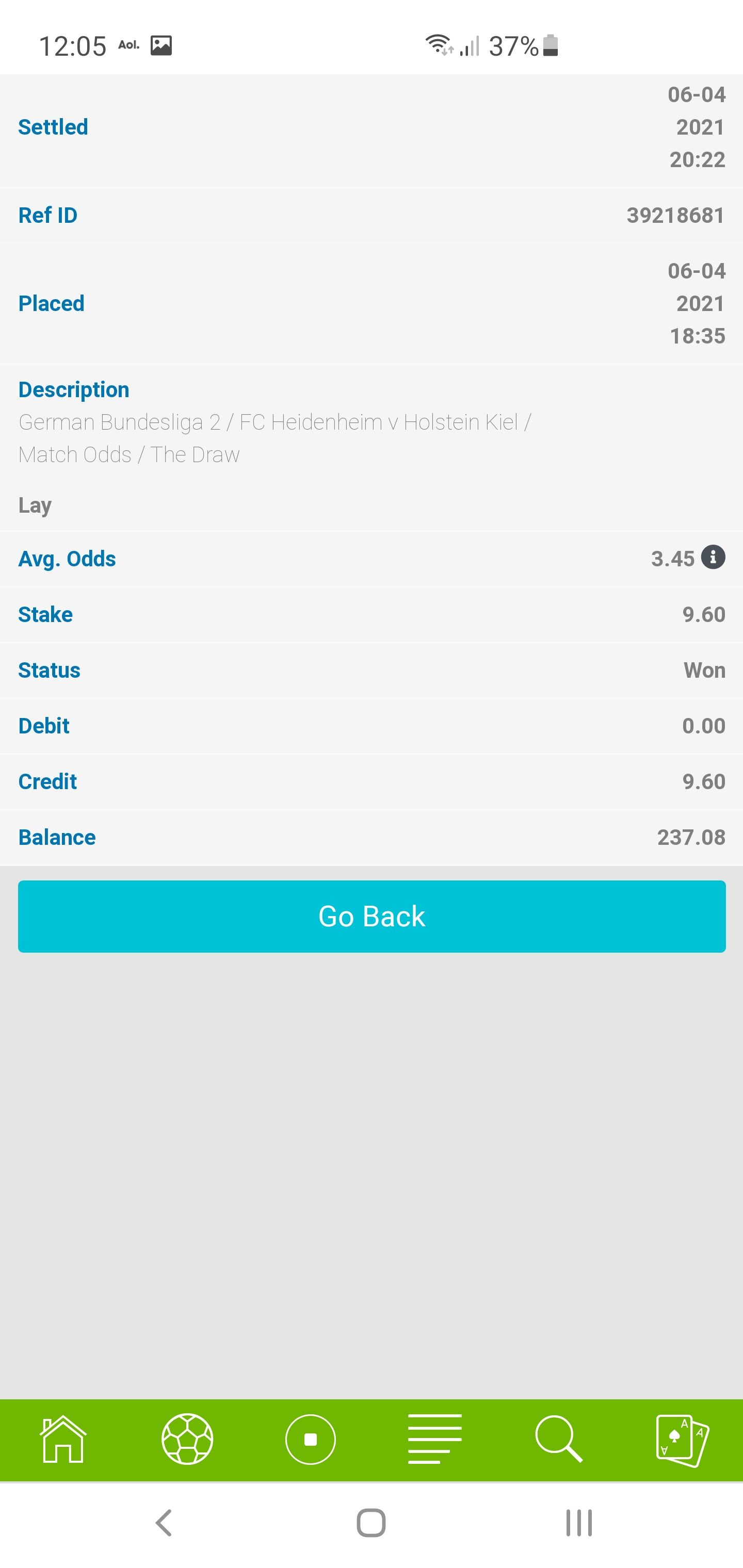Go to the Home tab
The height and width of the screenshot is (1568, 743).
coord(63,1439)
